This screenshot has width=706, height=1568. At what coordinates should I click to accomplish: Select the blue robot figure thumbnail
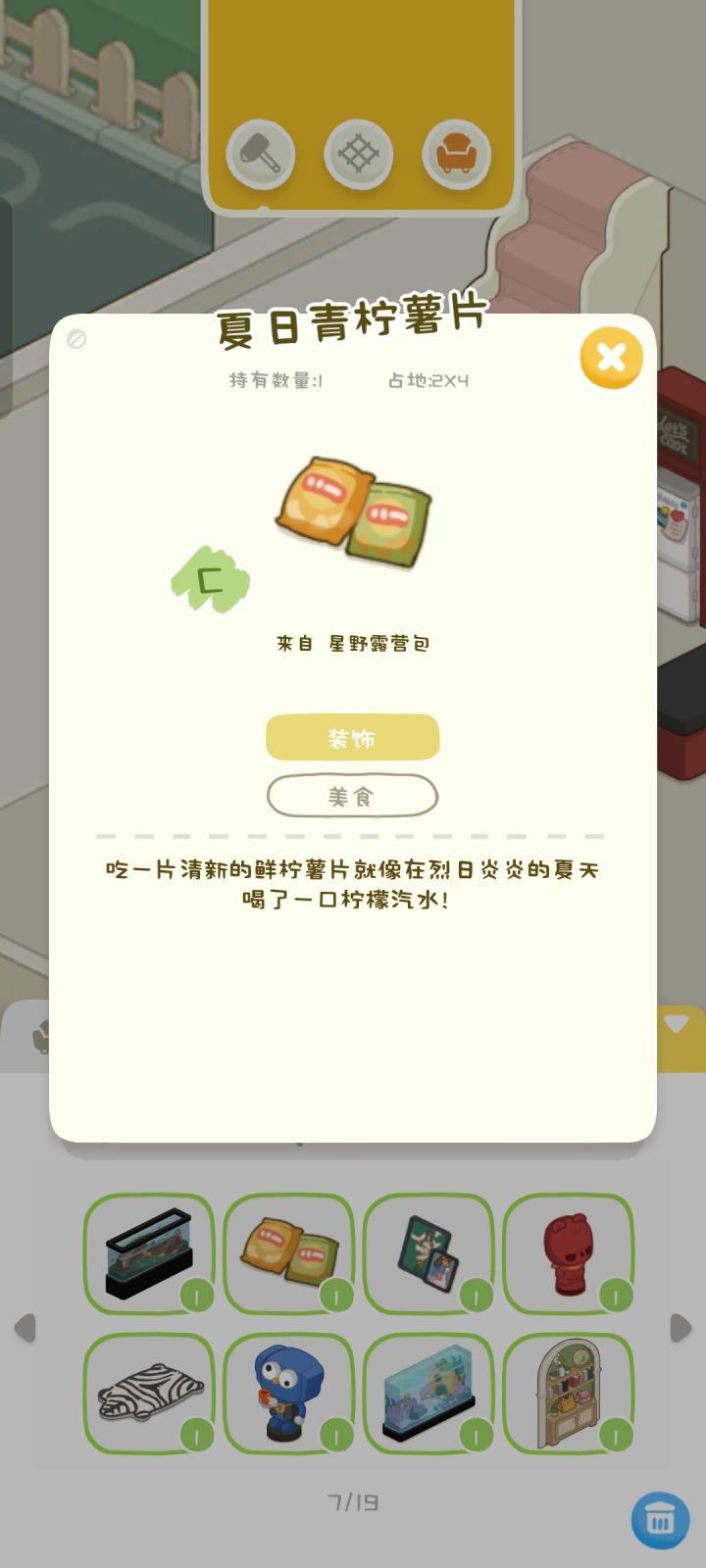pyautogui.click(x=287, y=1395)
